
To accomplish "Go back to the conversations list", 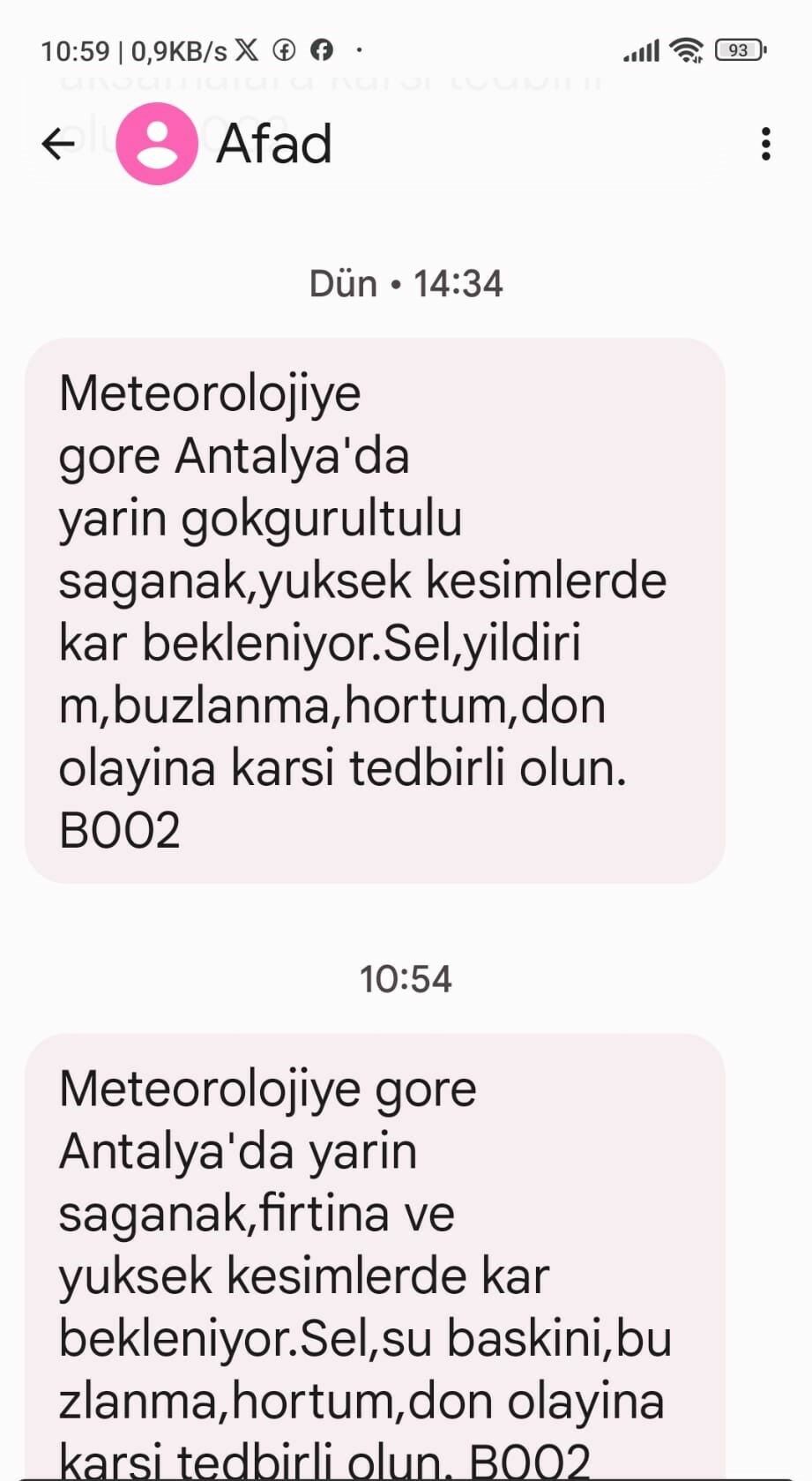I will point(58,144).
